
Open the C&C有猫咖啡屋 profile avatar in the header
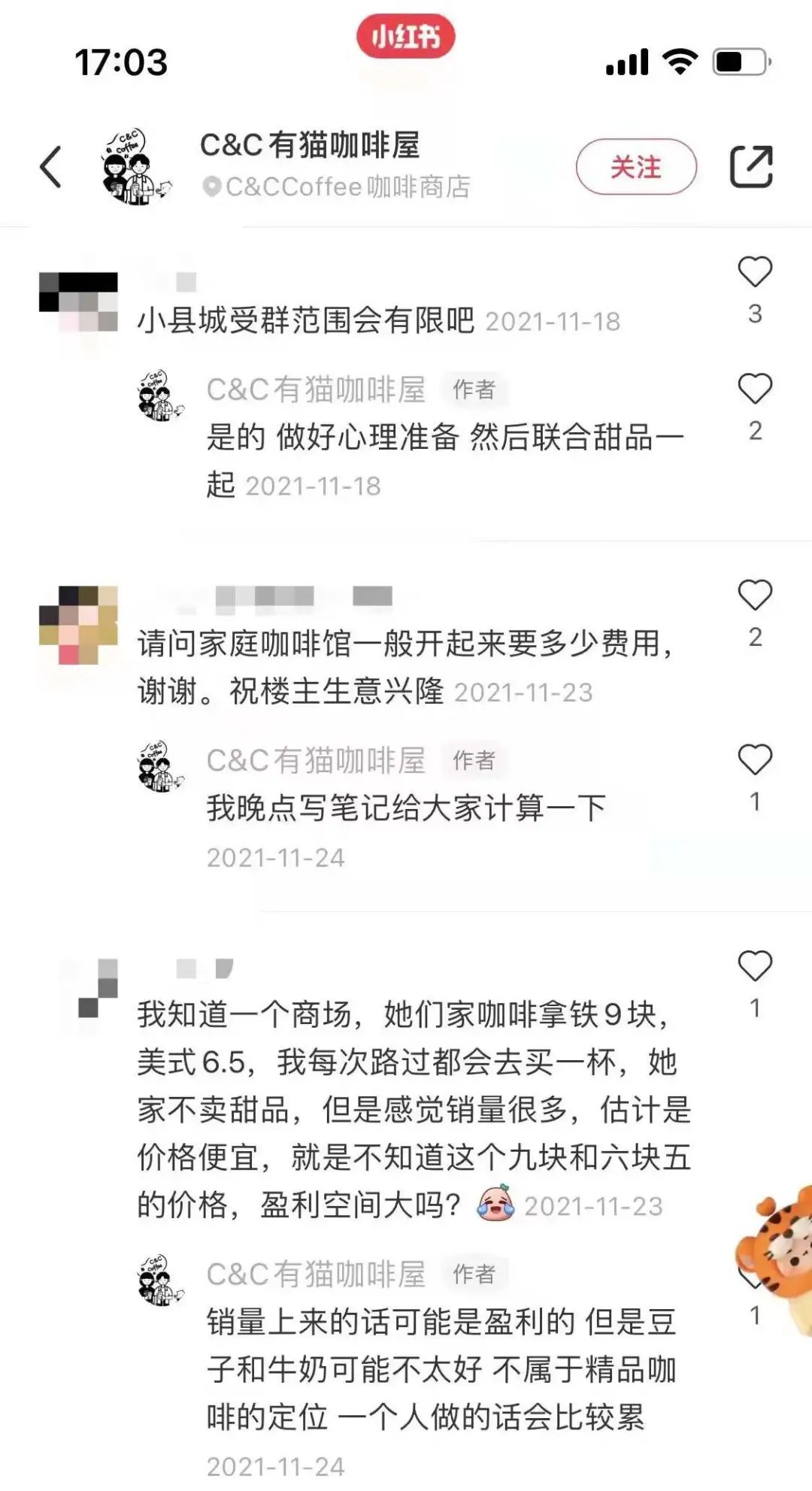click(x=135, y=166)
